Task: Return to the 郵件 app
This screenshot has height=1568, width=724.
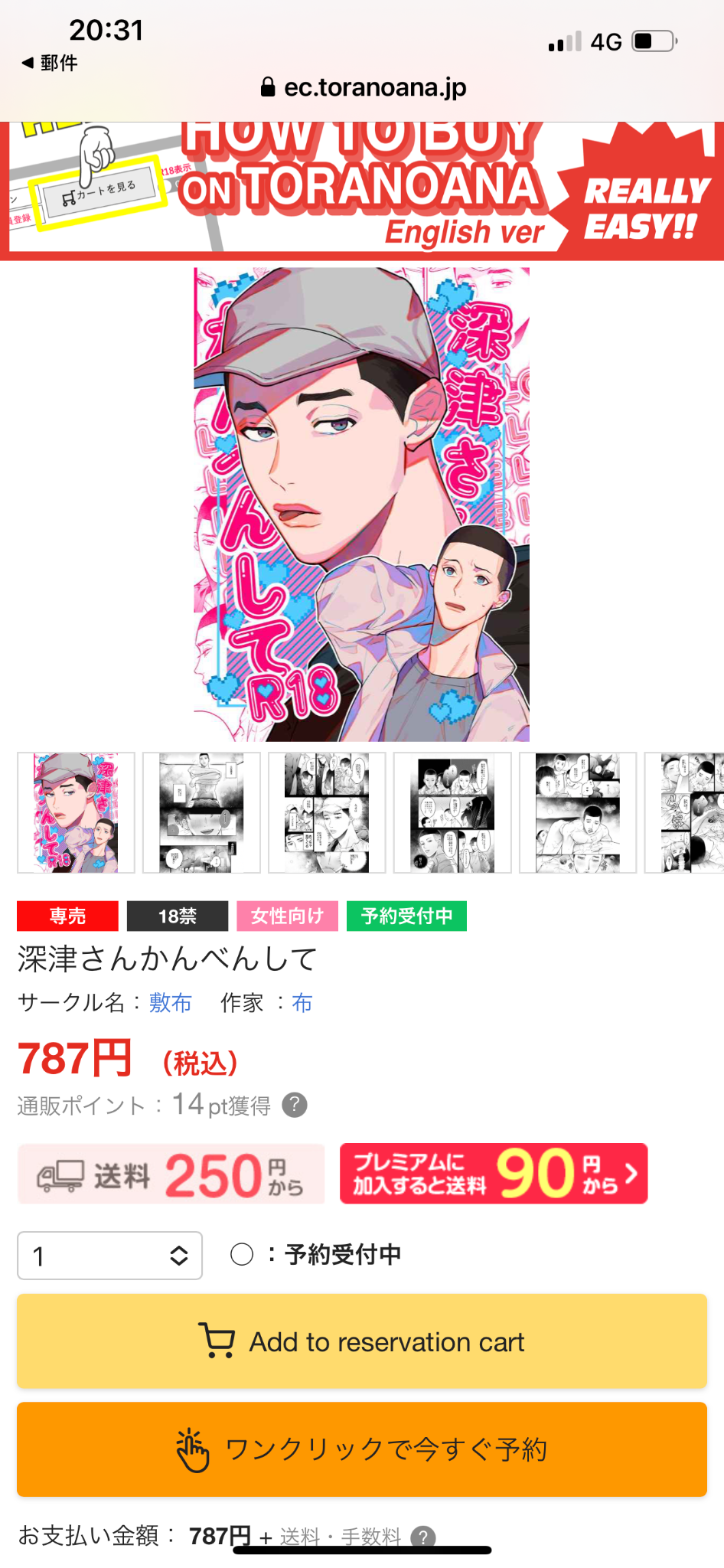Action: click(x=50, y=63)
